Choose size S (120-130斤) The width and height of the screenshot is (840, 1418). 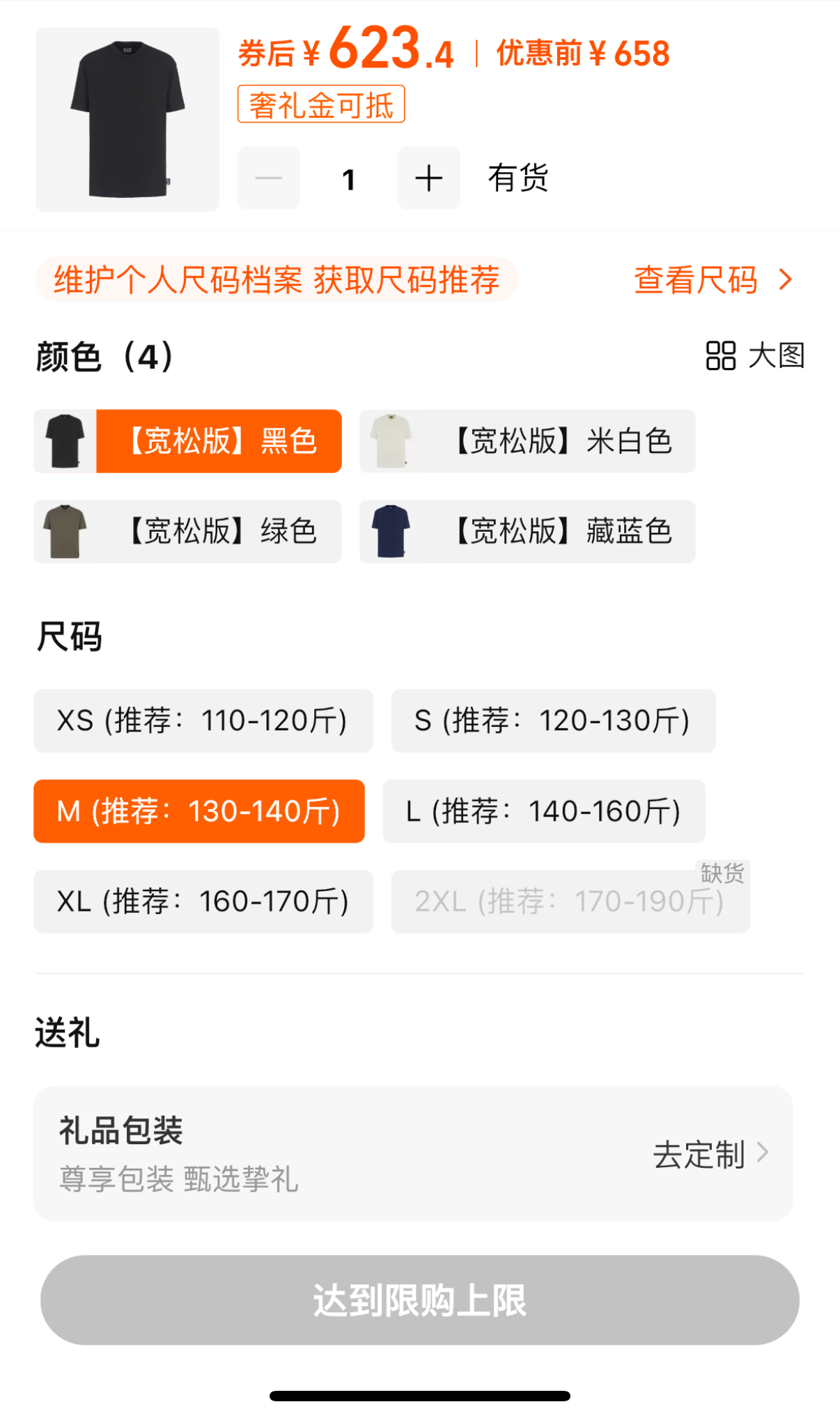[x=553, y=721]
